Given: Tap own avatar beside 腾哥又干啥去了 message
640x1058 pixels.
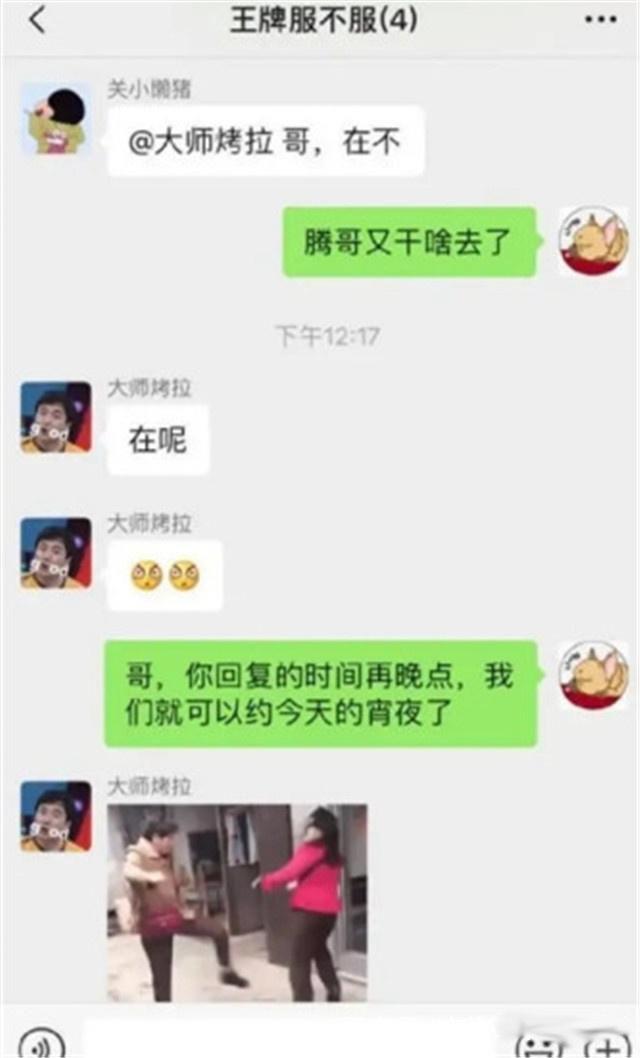Looking at the screenshot, I should point(593,241).
